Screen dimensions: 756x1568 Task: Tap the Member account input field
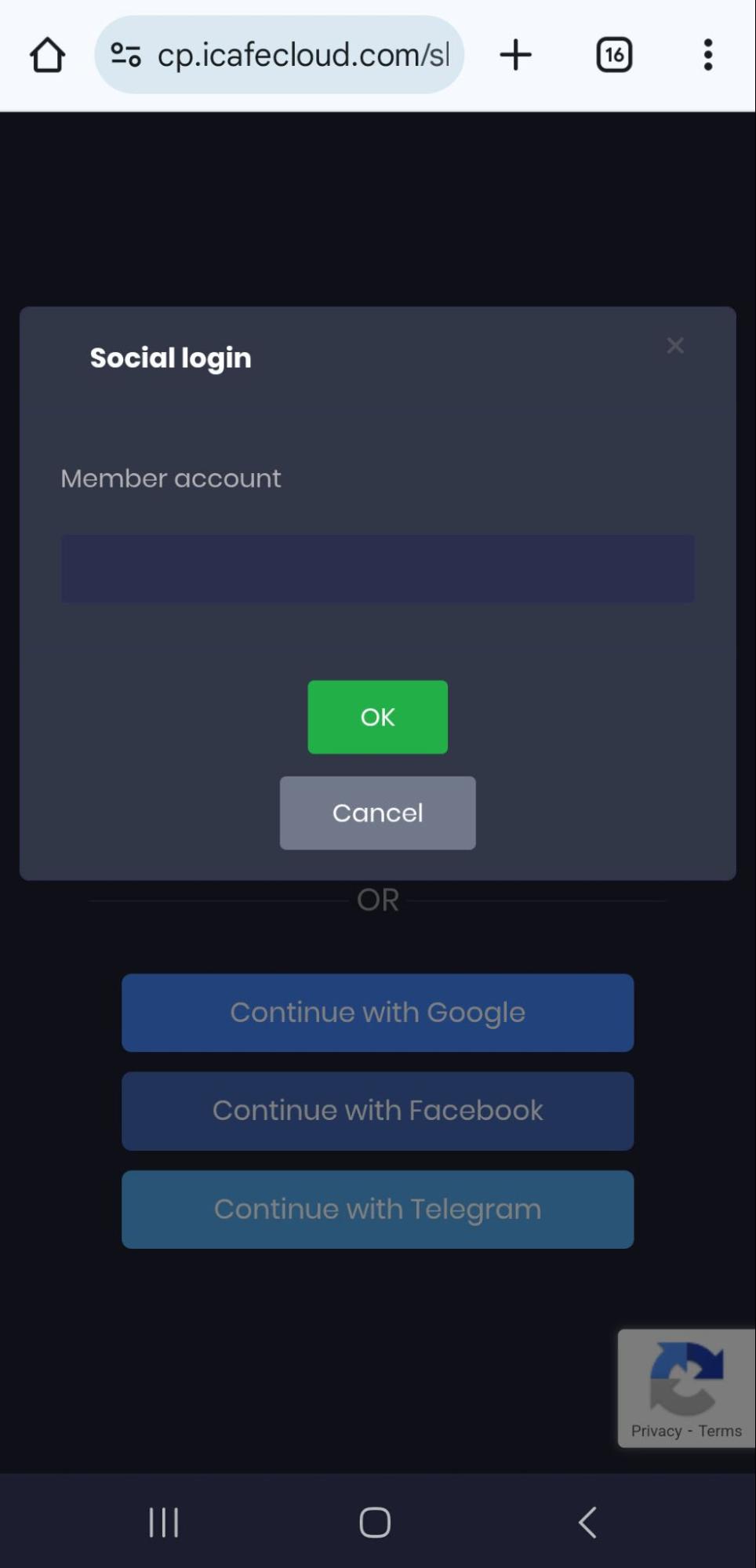tap(377, 569)
